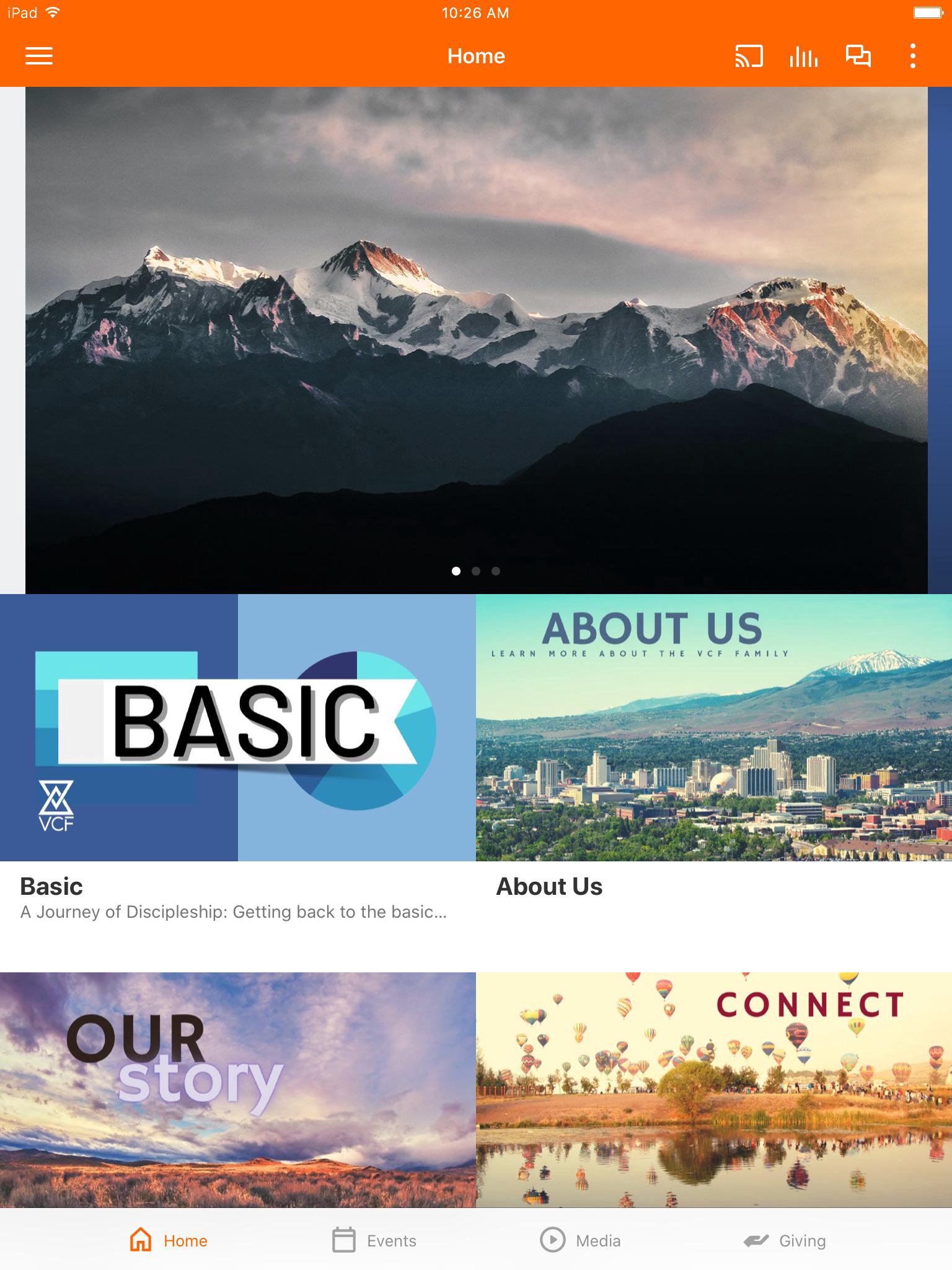Open the Basic discipleship card

238,757
